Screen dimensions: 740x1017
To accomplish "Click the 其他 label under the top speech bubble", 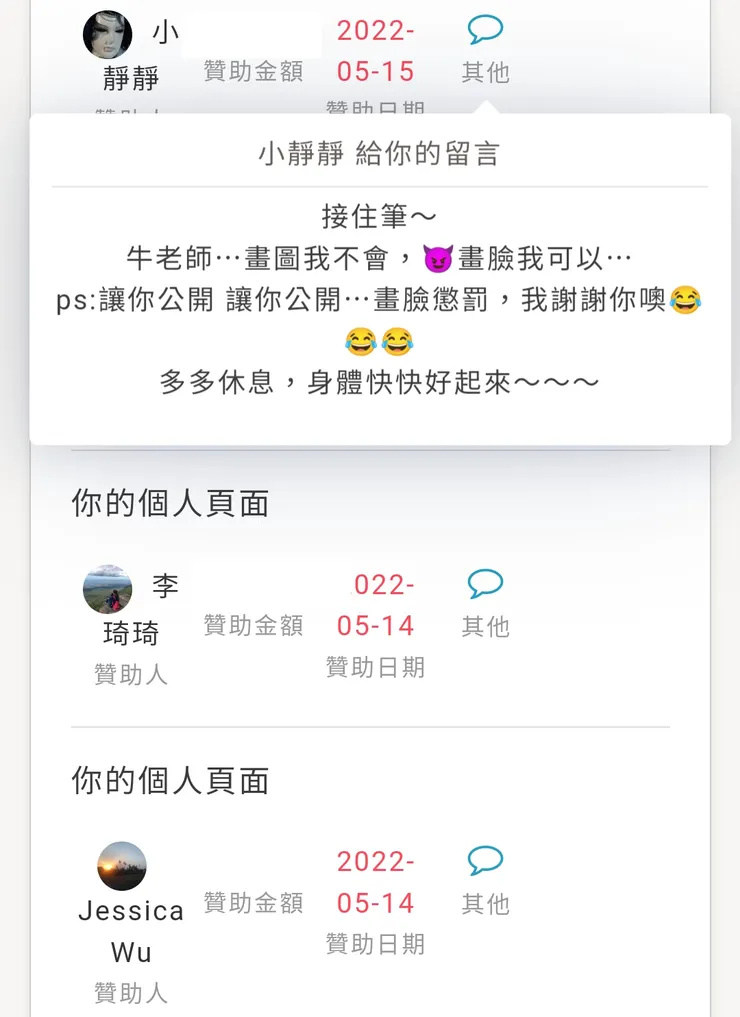I will pos(484,72).
